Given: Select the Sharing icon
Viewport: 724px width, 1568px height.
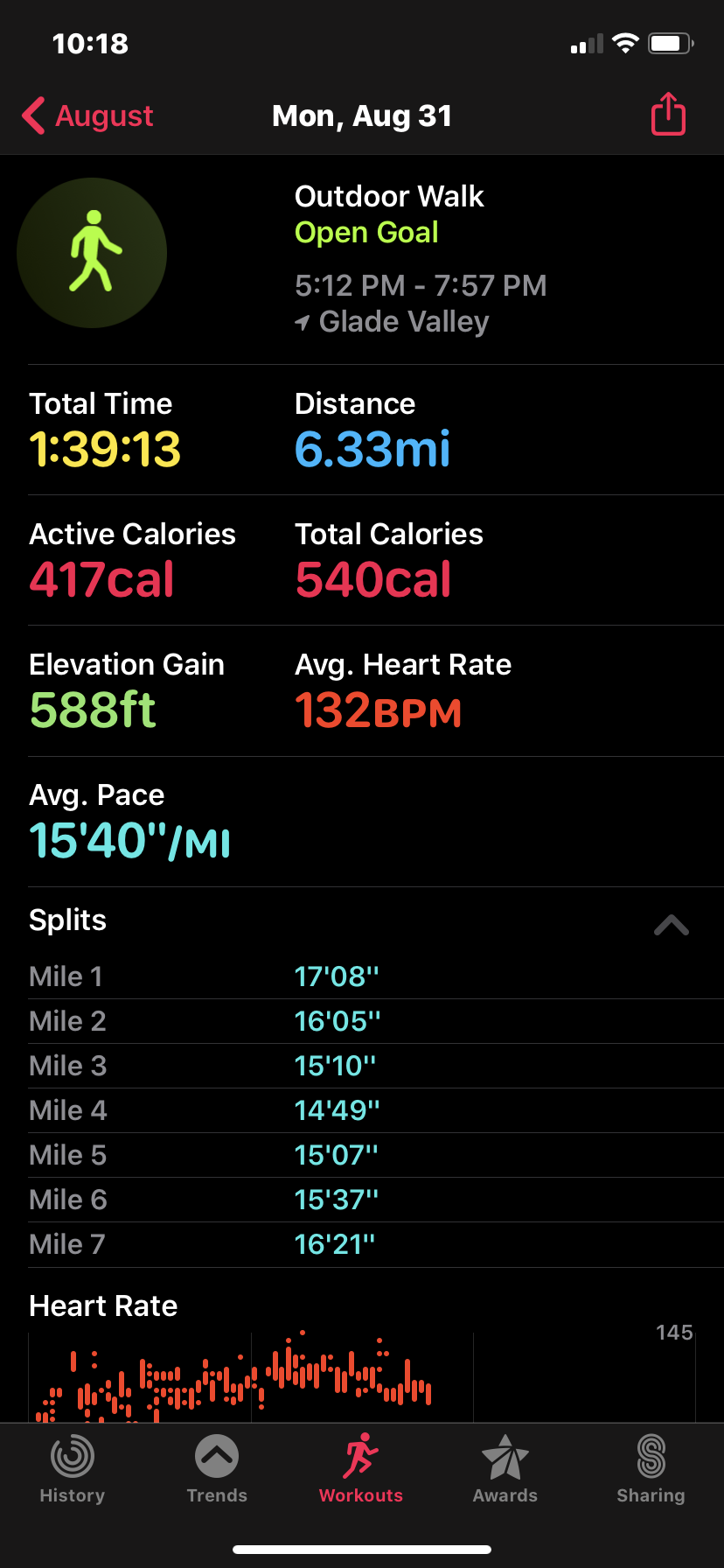Looking at the screenshot, I should point(651,1459).
